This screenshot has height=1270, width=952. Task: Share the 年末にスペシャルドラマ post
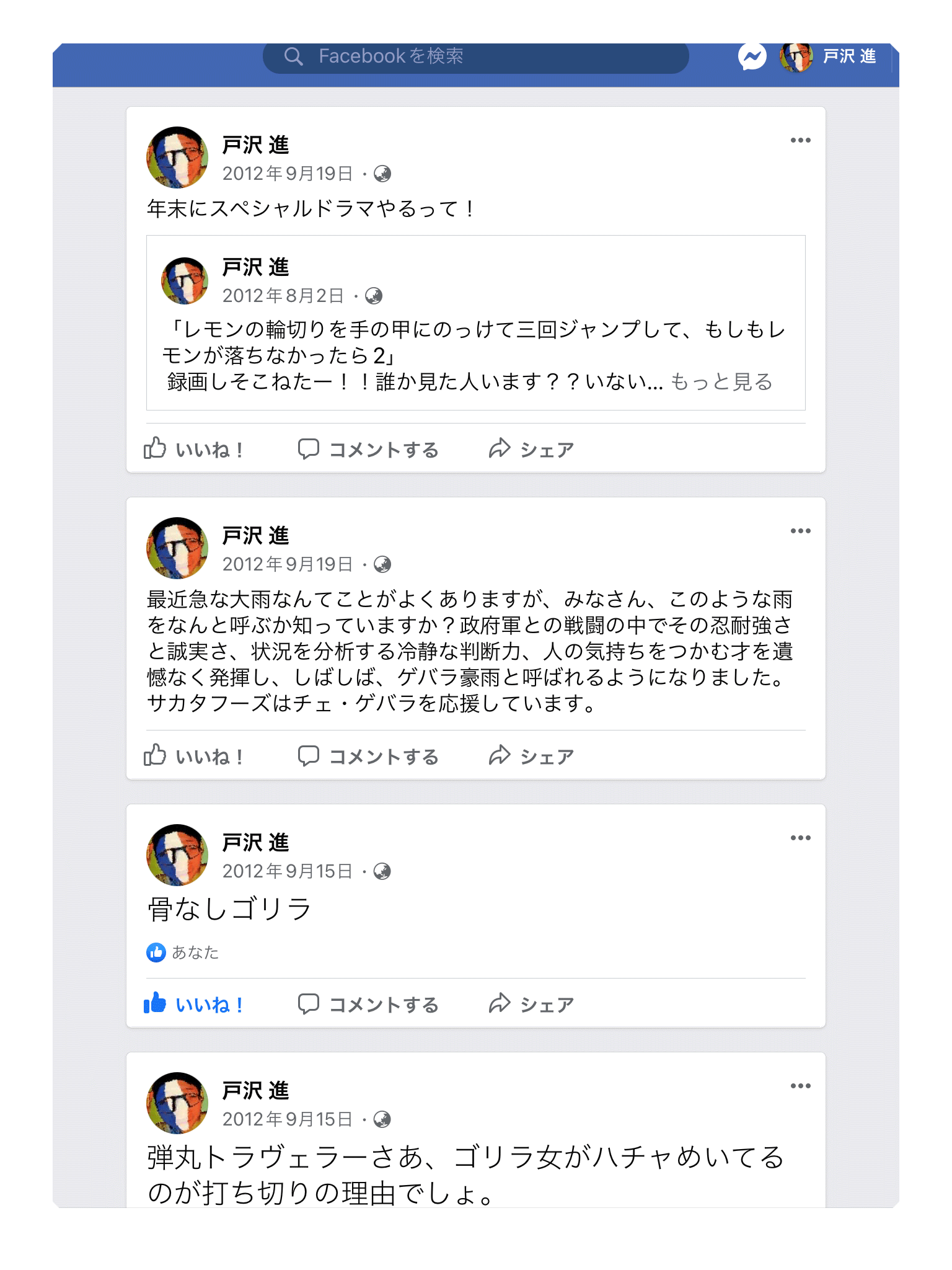[531, 449]
